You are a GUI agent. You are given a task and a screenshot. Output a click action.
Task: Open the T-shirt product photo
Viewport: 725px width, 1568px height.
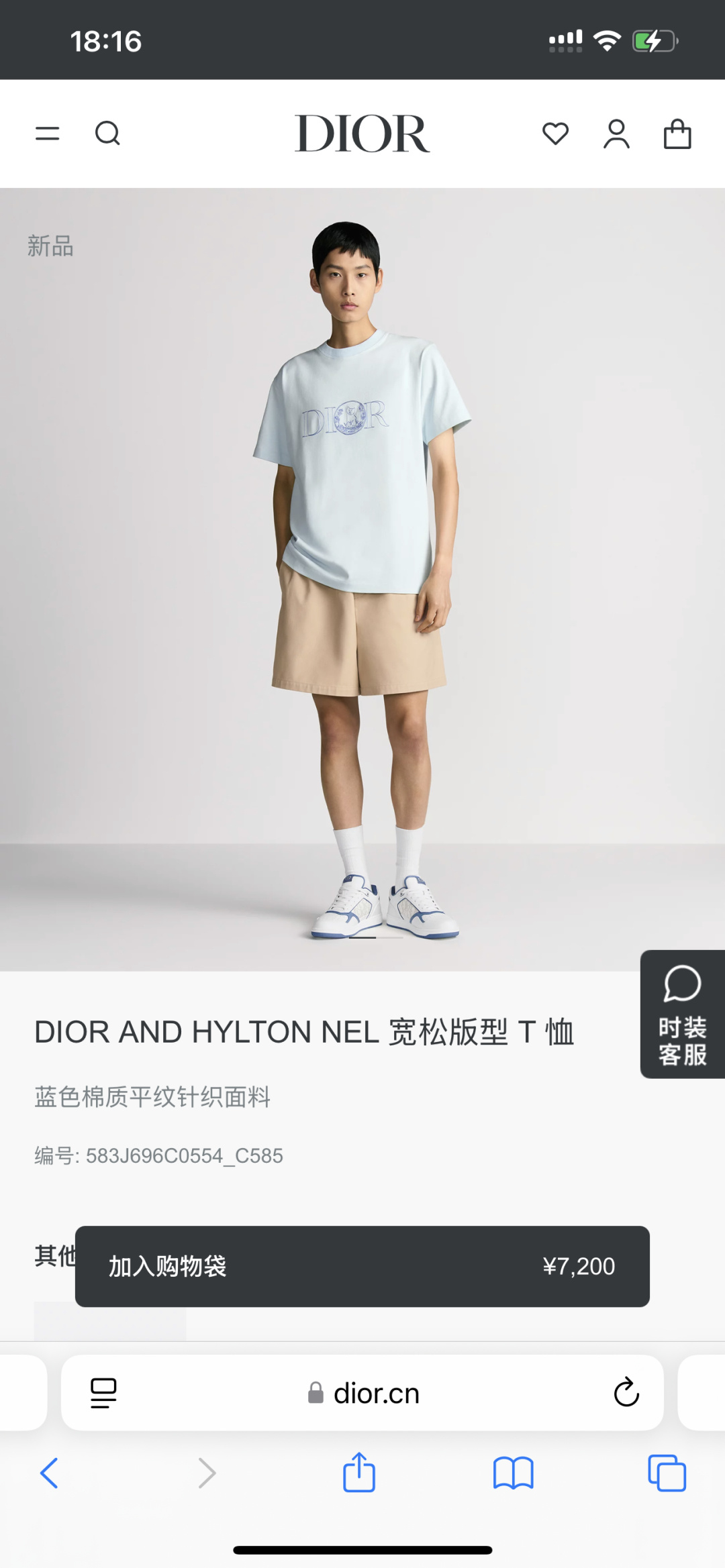[x=362, y=577]
